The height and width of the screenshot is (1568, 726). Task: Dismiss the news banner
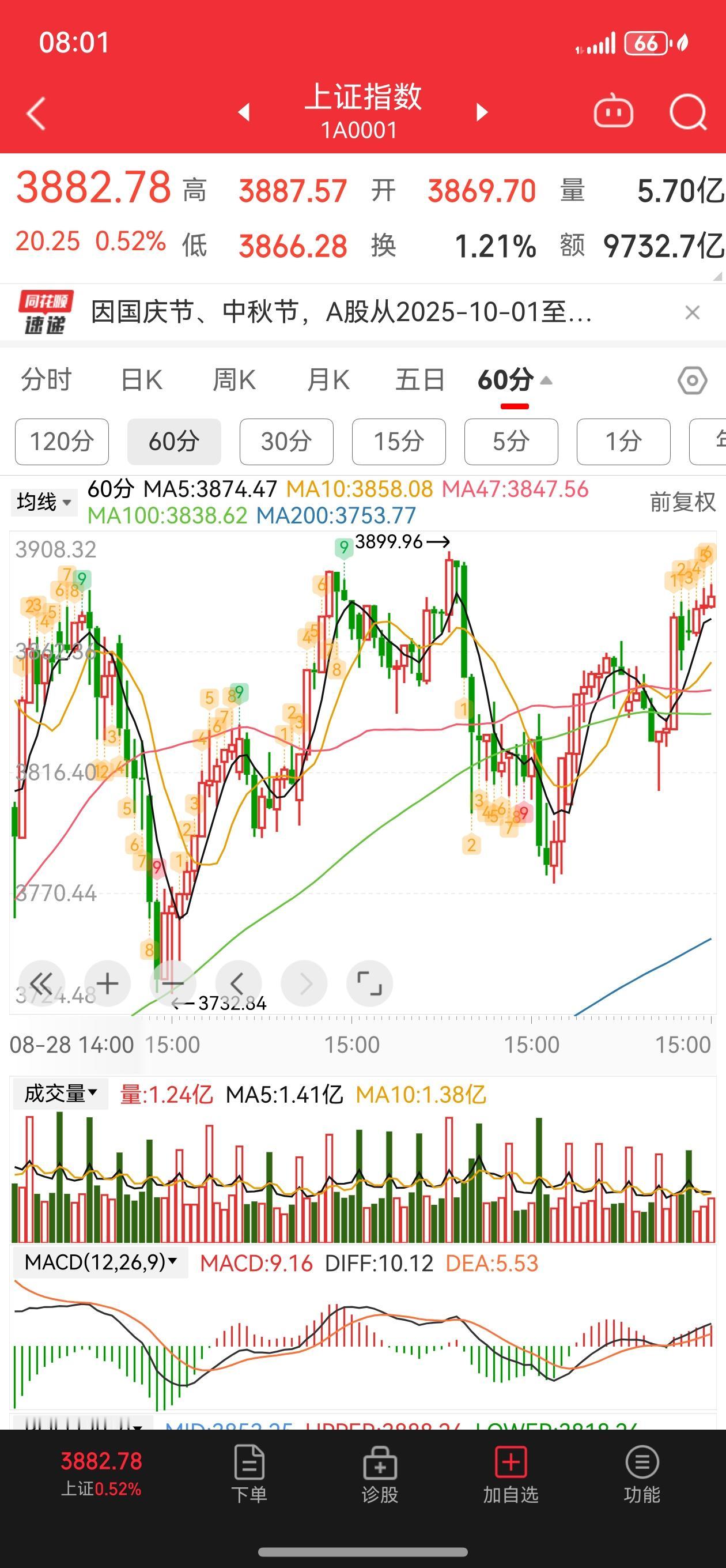pyautogui.click(x=692, y=313)
